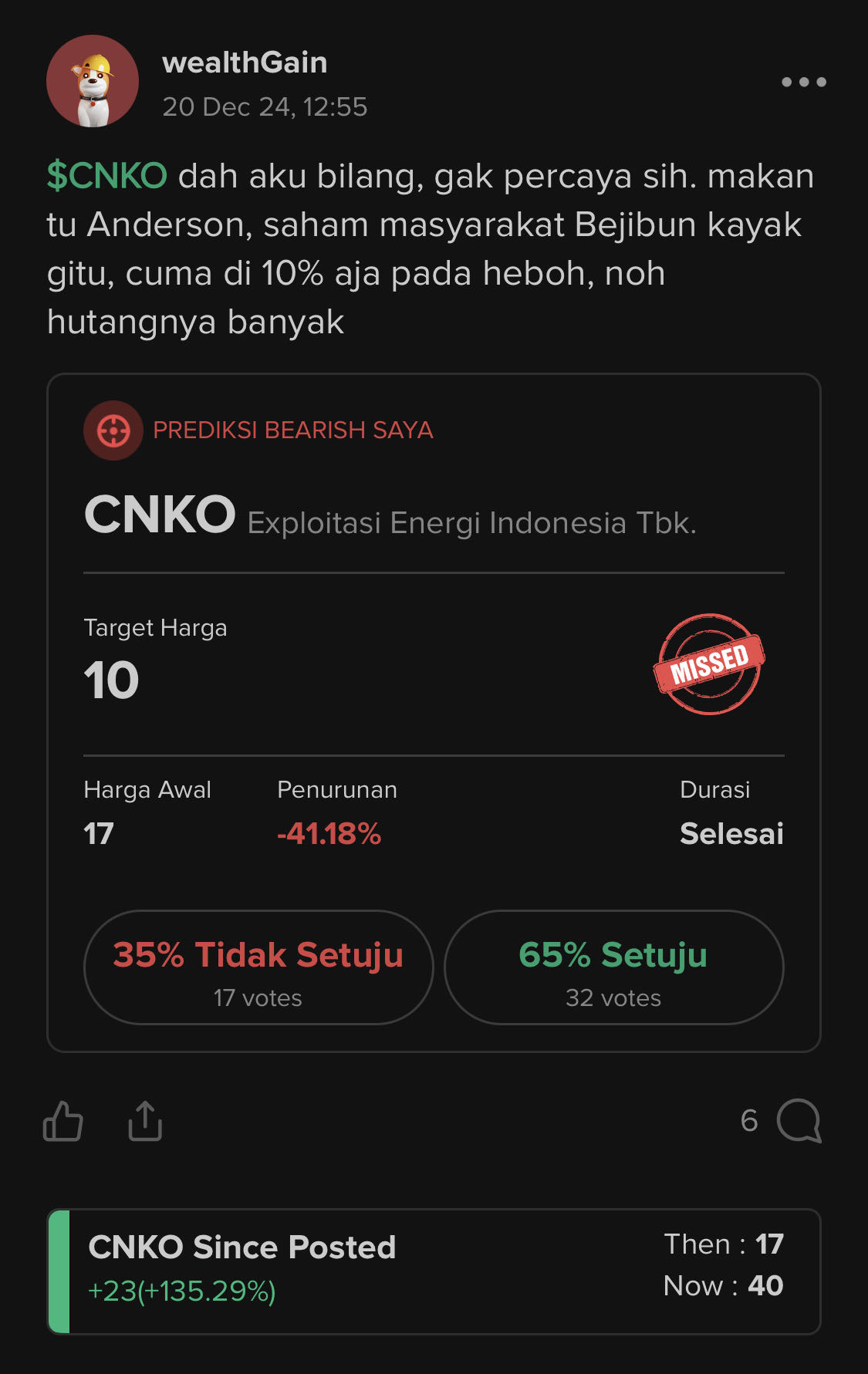
Task: Tap the -41.18% Penurunan percentage display
Action: (329, 833)
